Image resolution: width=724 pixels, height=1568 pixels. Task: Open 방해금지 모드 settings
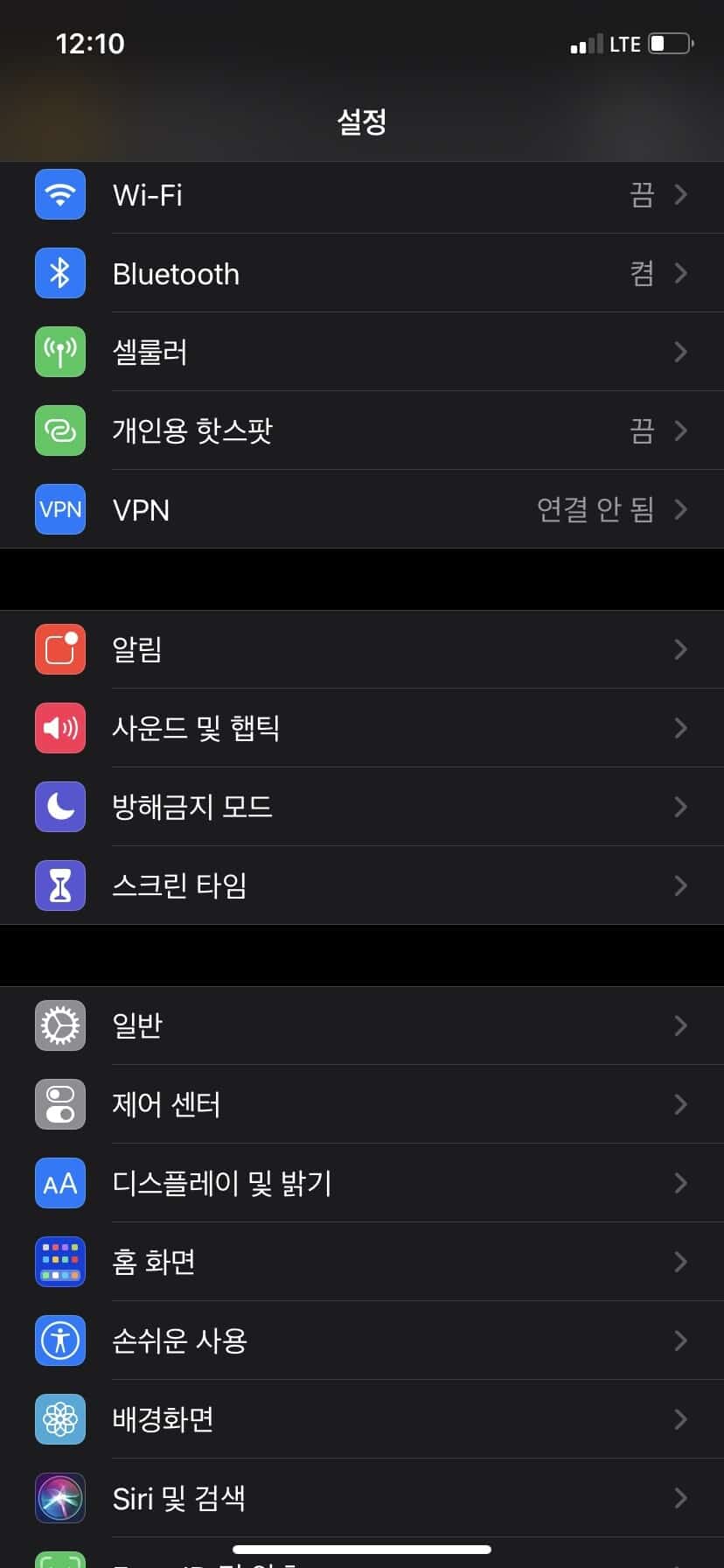[362, 807]
